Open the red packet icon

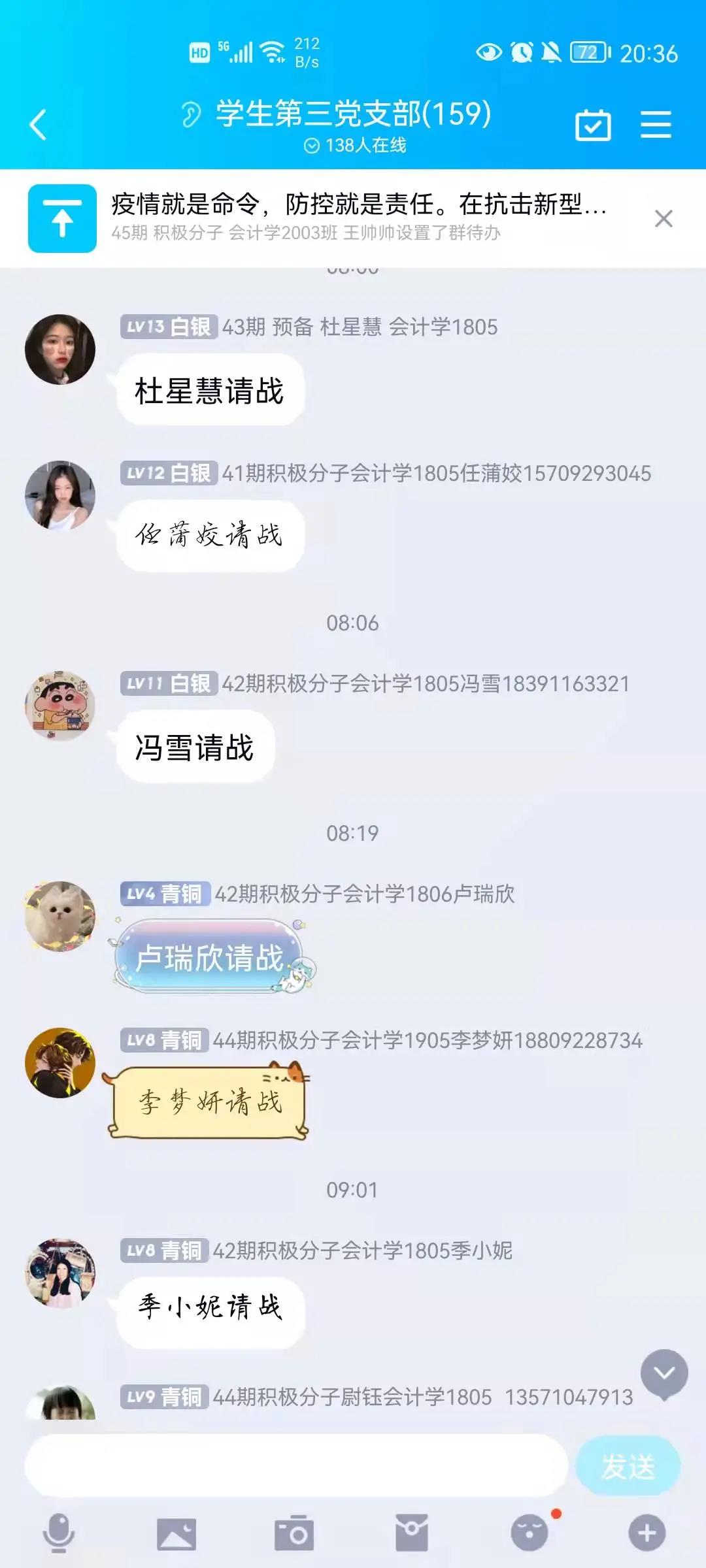point(412,1533)
